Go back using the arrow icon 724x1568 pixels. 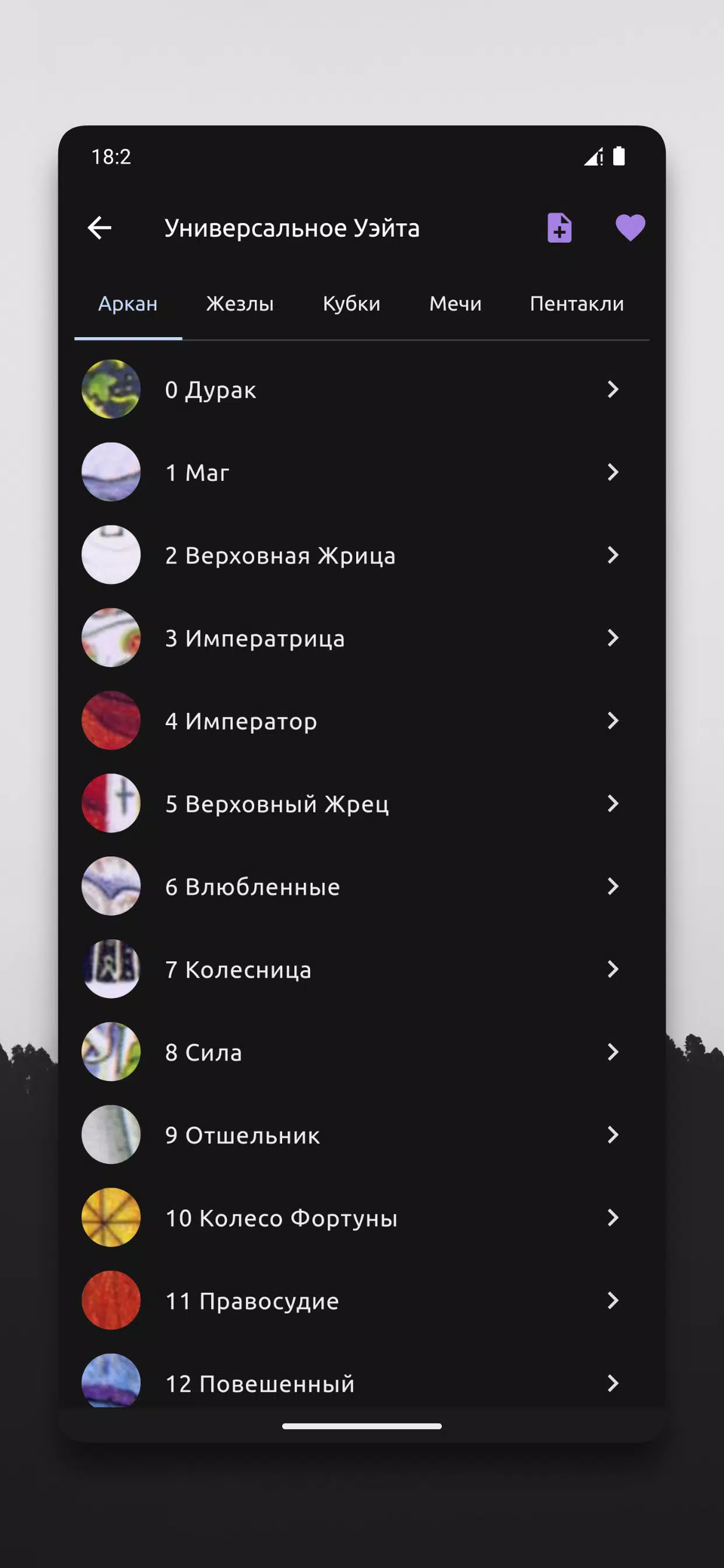click(x=100, y=228)
